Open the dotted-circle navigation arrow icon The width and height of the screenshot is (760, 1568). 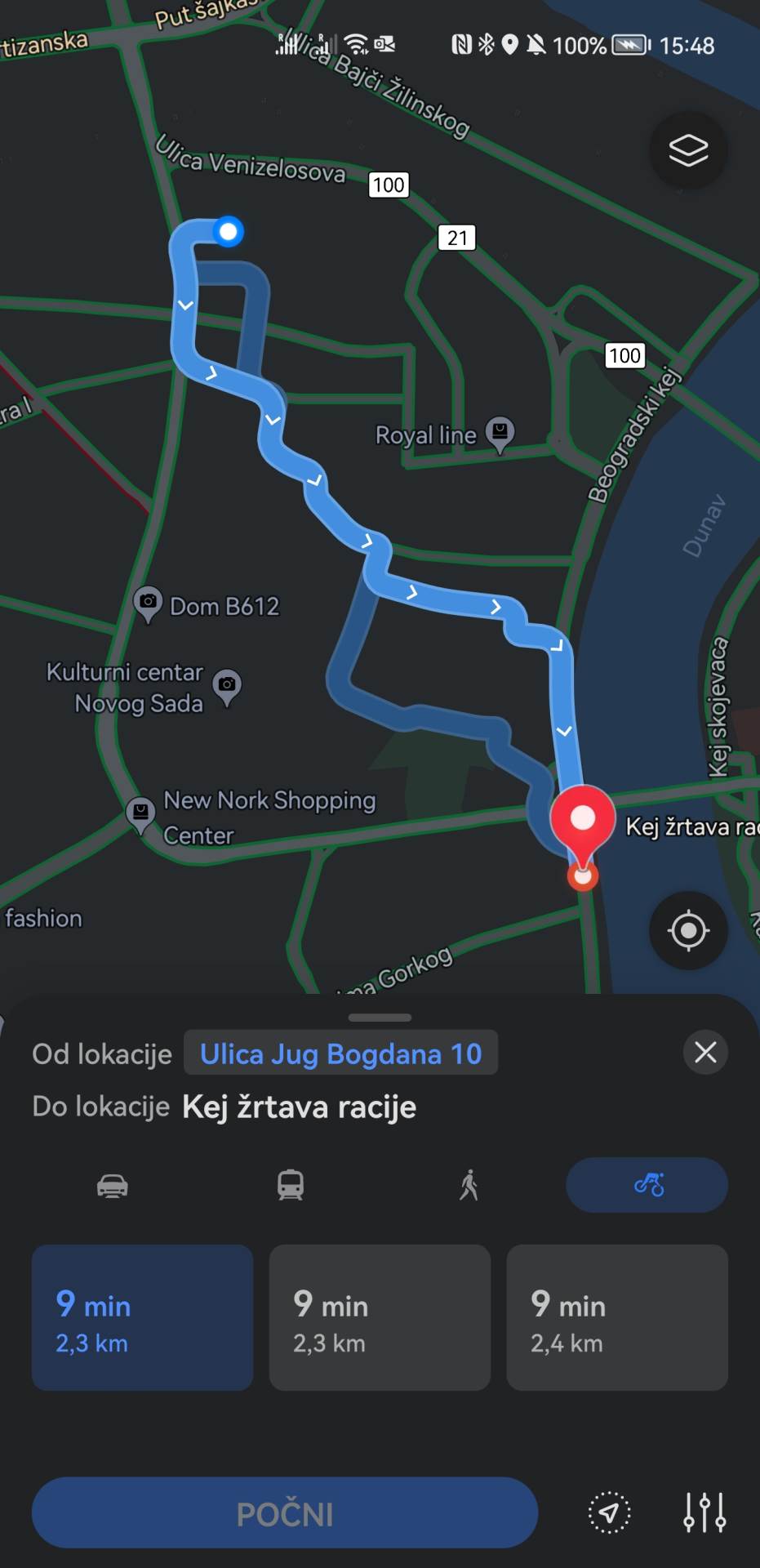click(609, 1513)
